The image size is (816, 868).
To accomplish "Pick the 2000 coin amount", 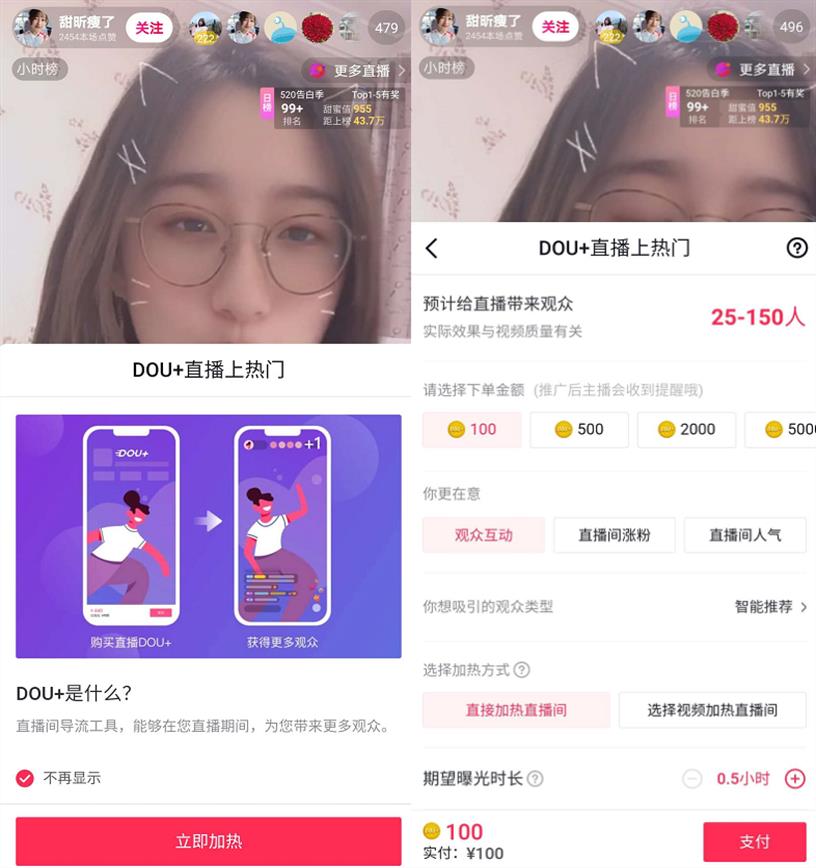I will pyautogui.click(x=686, y=429).
